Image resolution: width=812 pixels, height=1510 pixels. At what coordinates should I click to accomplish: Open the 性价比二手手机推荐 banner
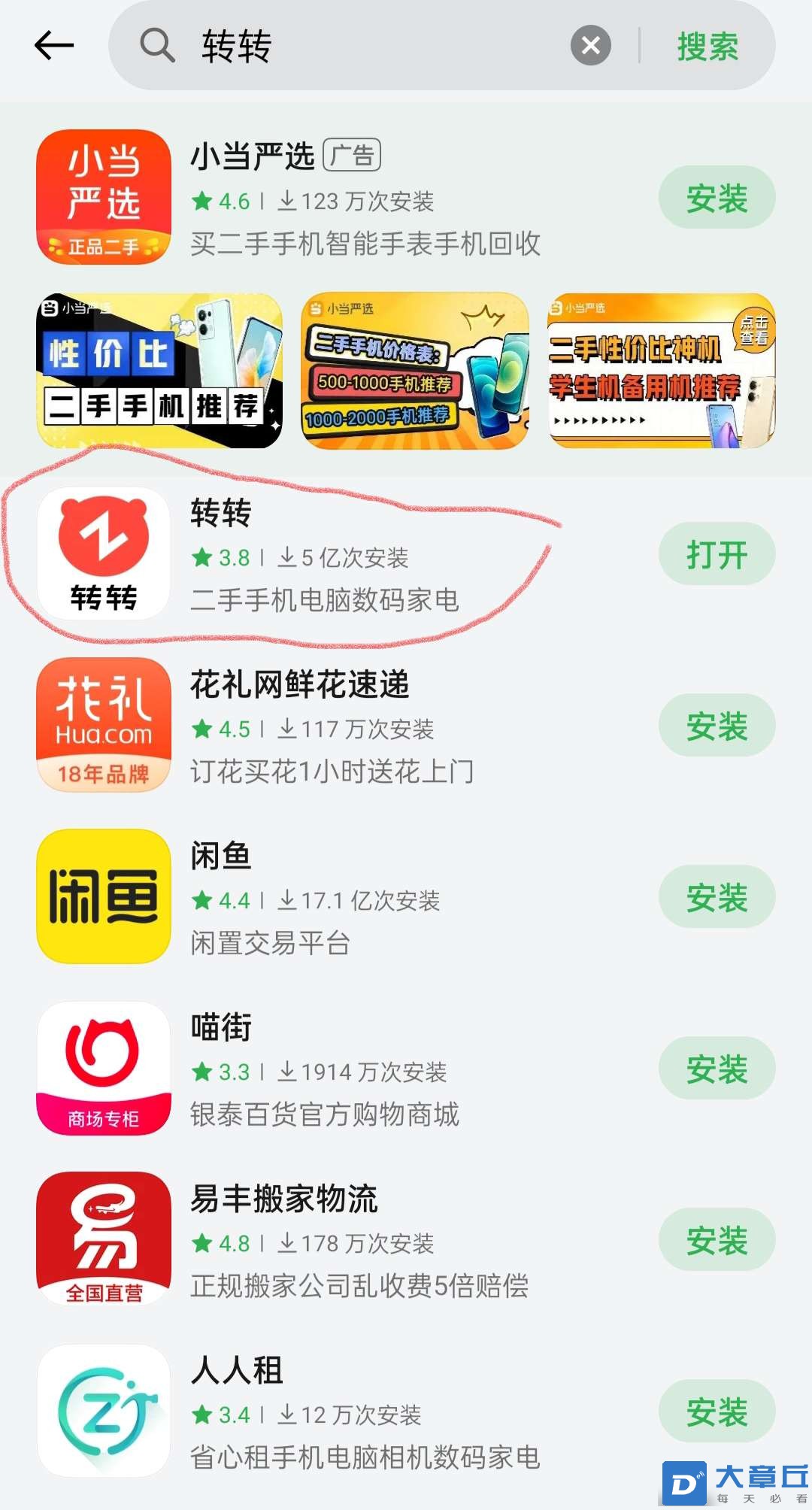pos(159,371)
